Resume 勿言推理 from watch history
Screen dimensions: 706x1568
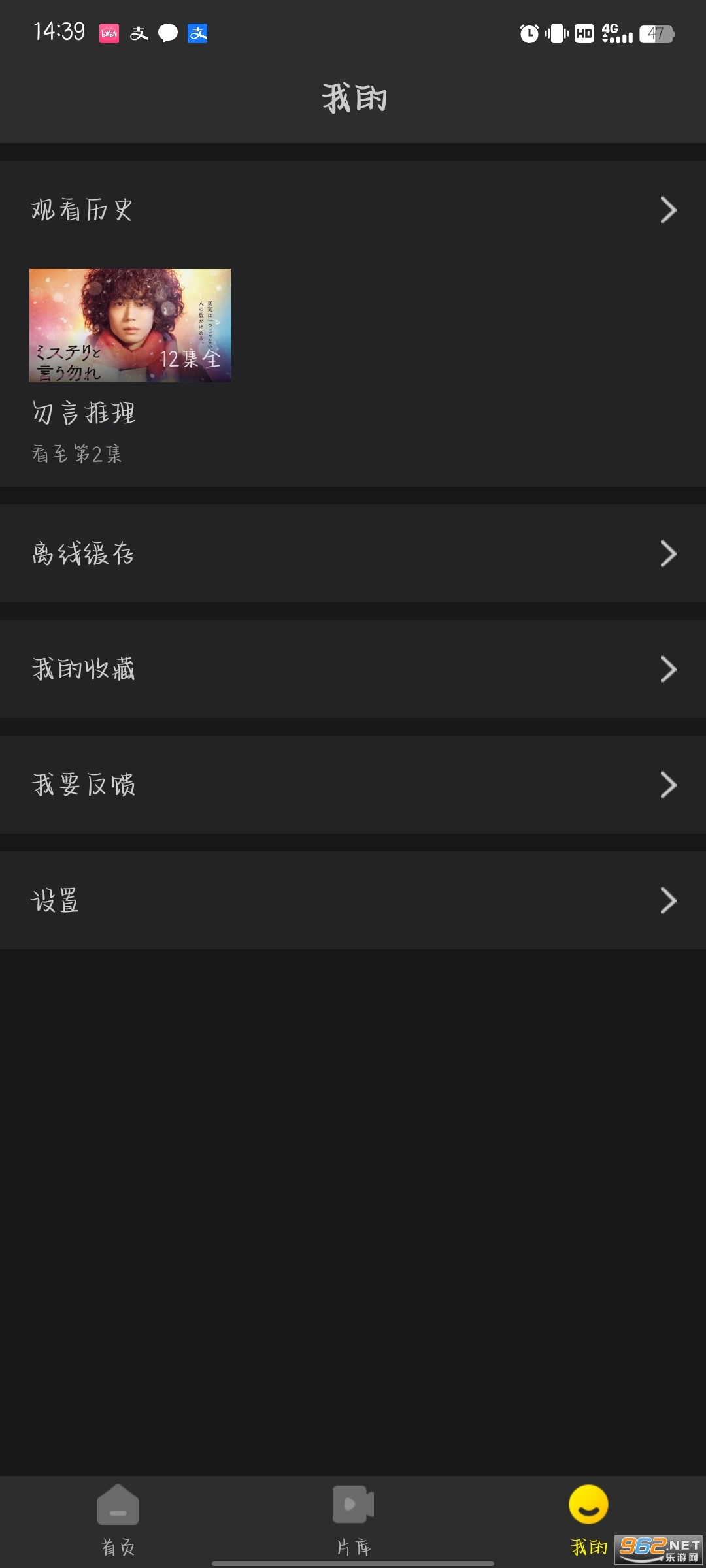[130, 325]
